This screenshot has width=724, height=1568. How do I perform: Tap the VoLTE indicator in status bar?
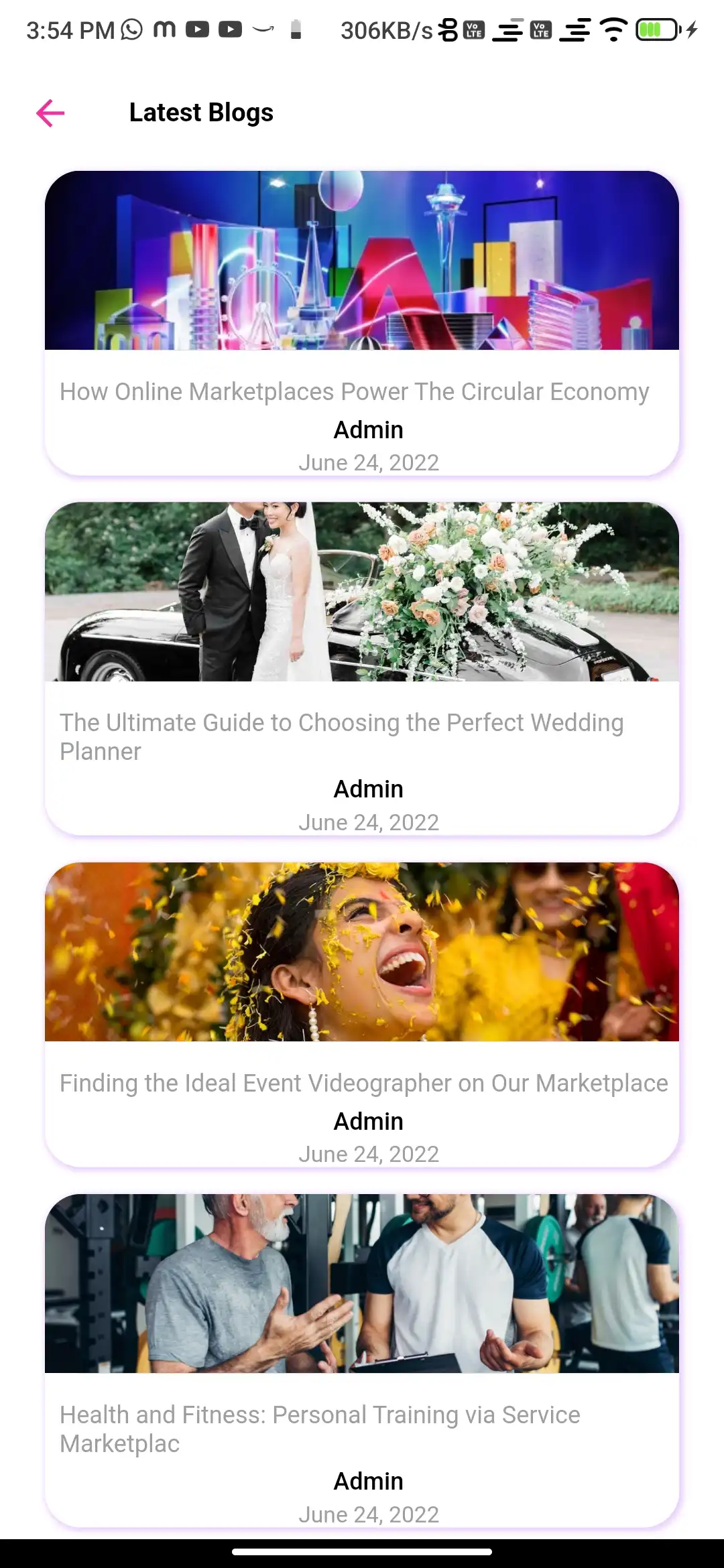pyautogui.click(x=474, y=29)
